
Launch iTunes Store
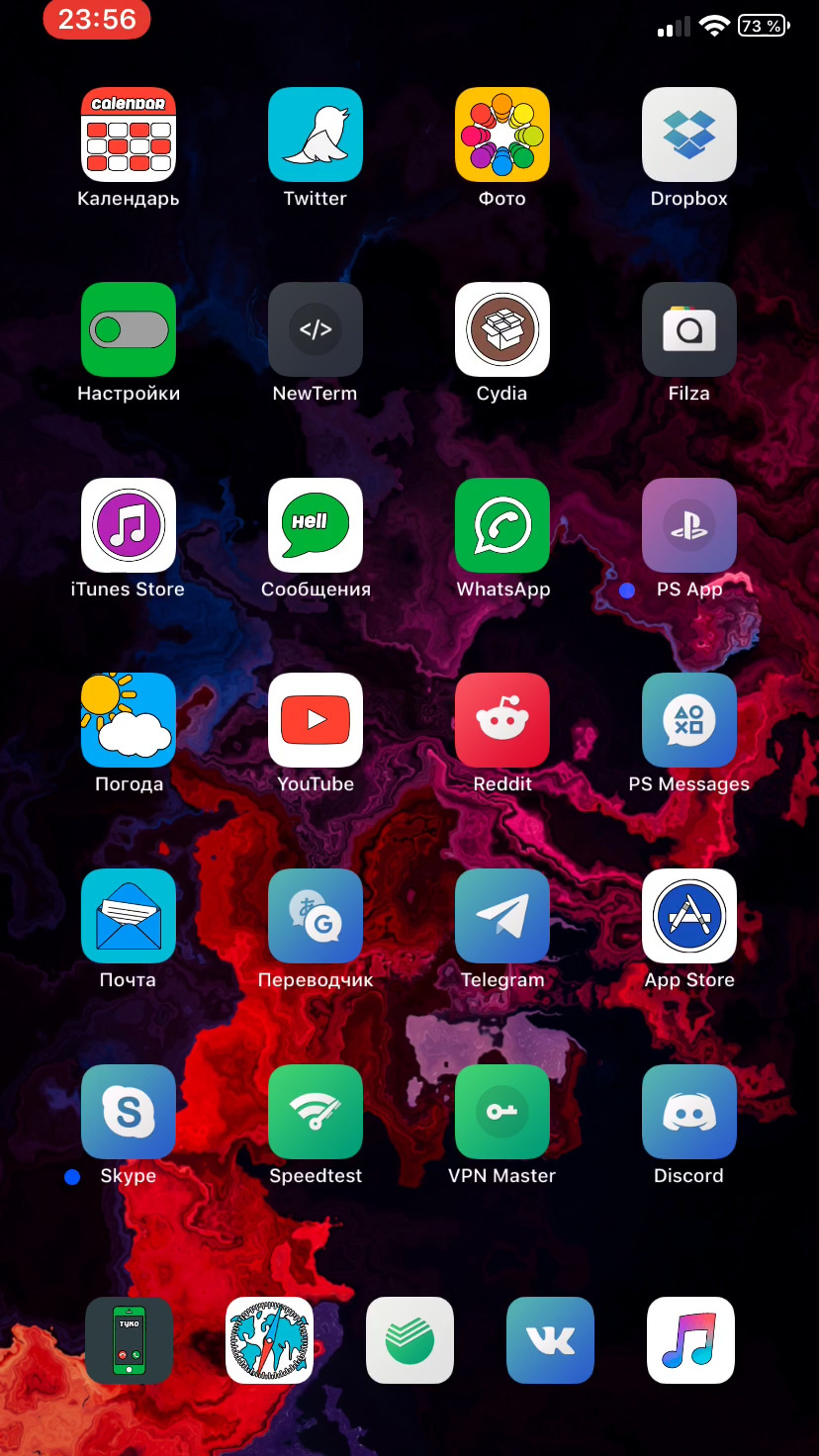[129, 525]
